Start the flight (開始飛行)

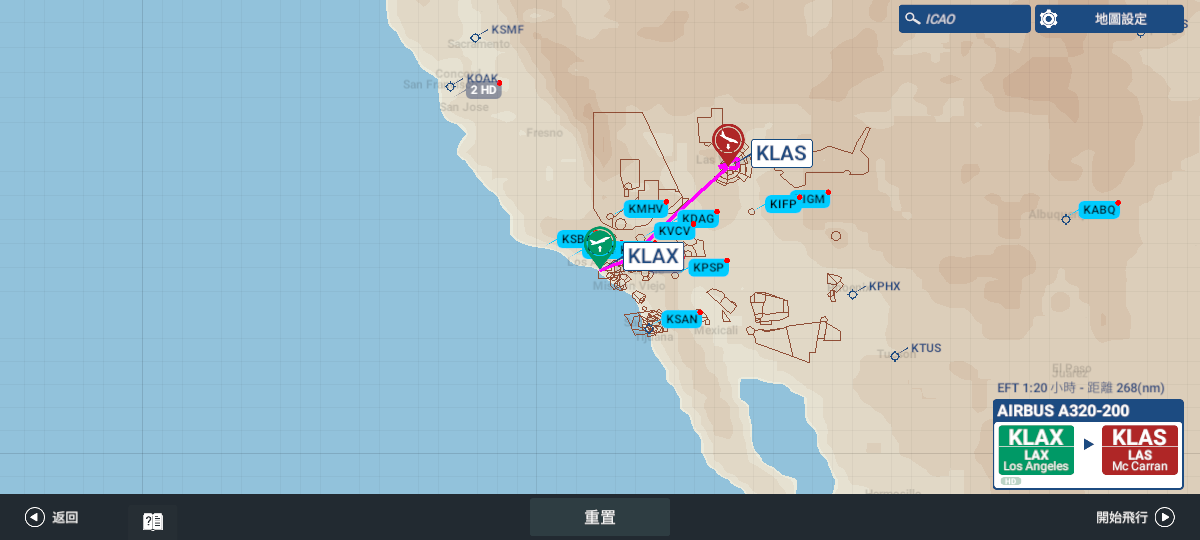click(x=1135, y=517)
